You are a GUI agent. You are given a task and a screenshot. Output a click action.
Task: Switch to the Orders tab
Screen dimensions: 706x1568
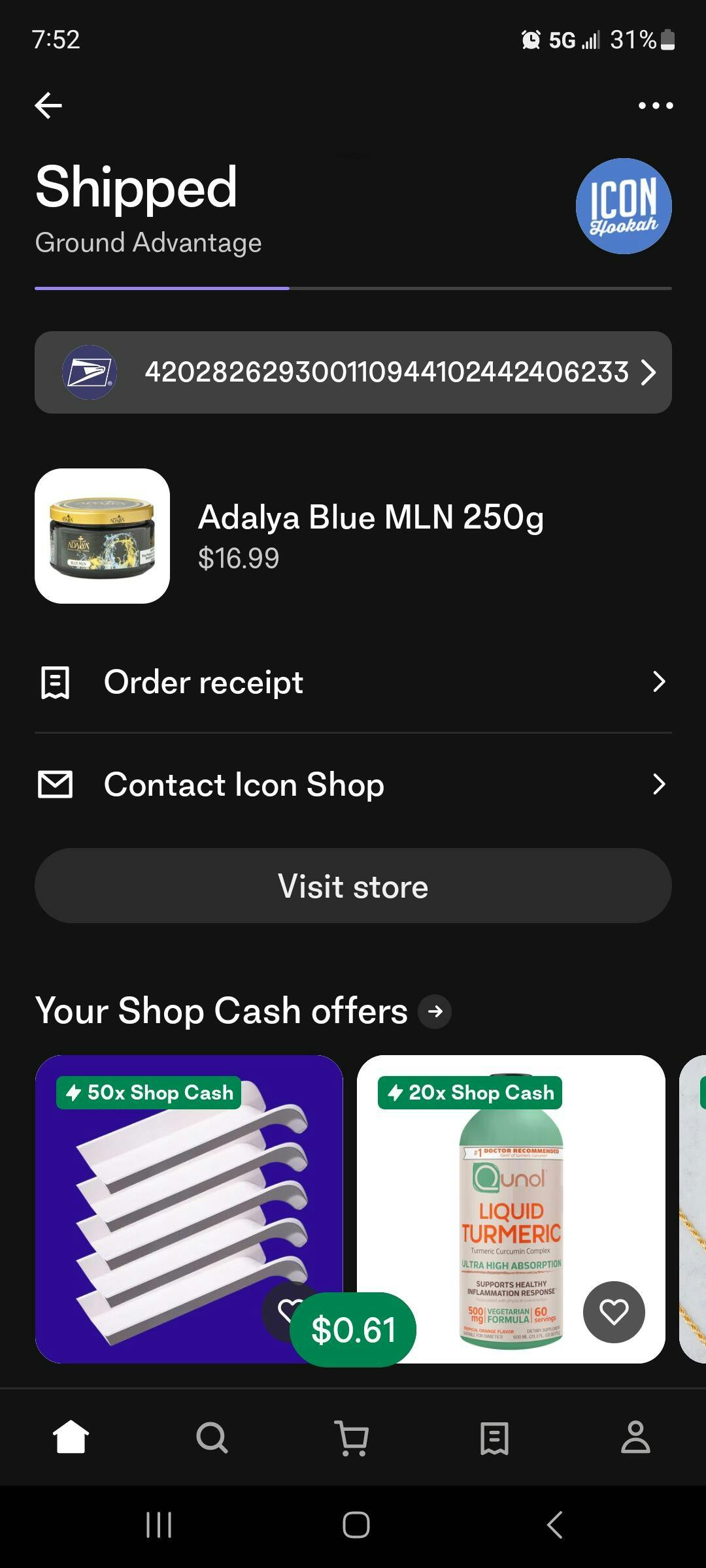[494, 1437]
